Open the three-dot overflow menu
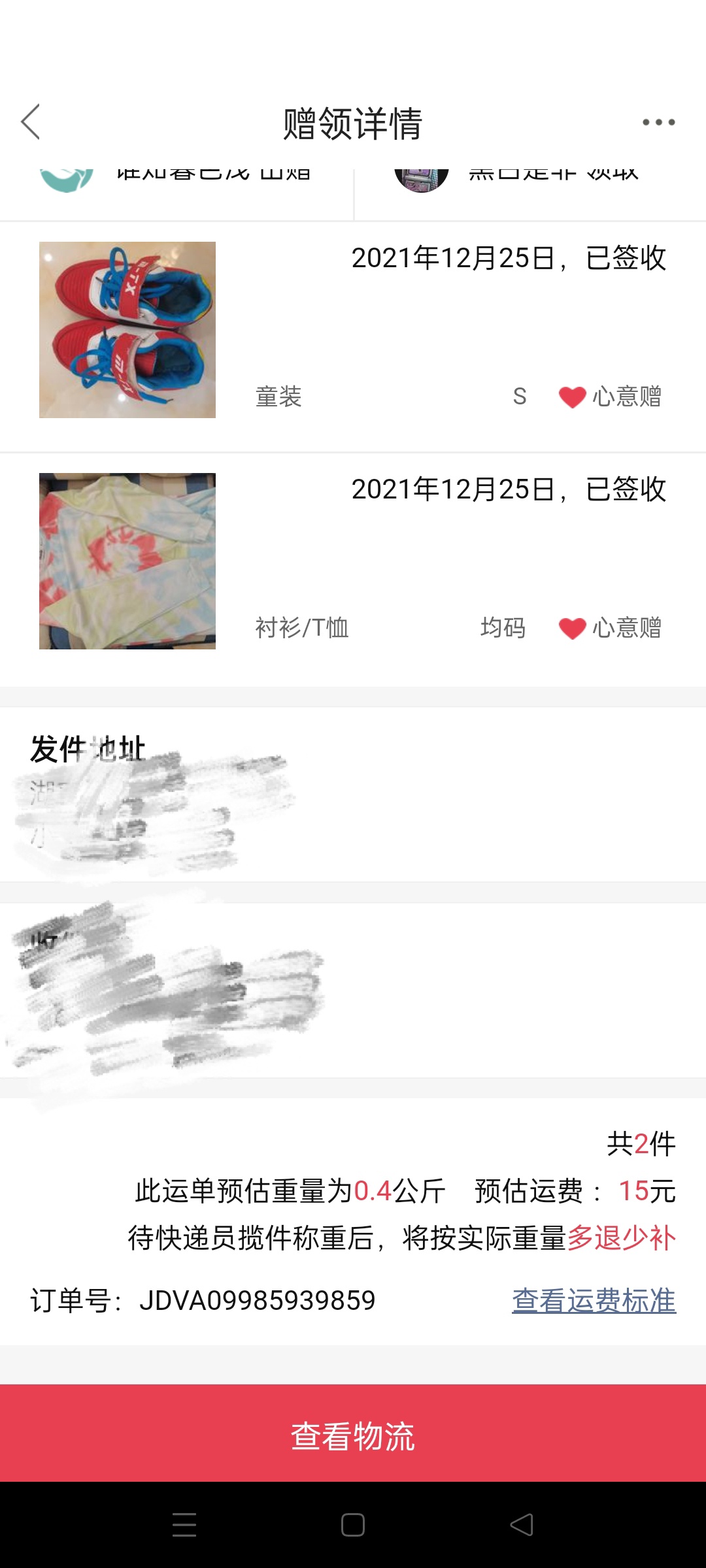Viewport: 706px width, 1568px height. [x=658, y=122]
